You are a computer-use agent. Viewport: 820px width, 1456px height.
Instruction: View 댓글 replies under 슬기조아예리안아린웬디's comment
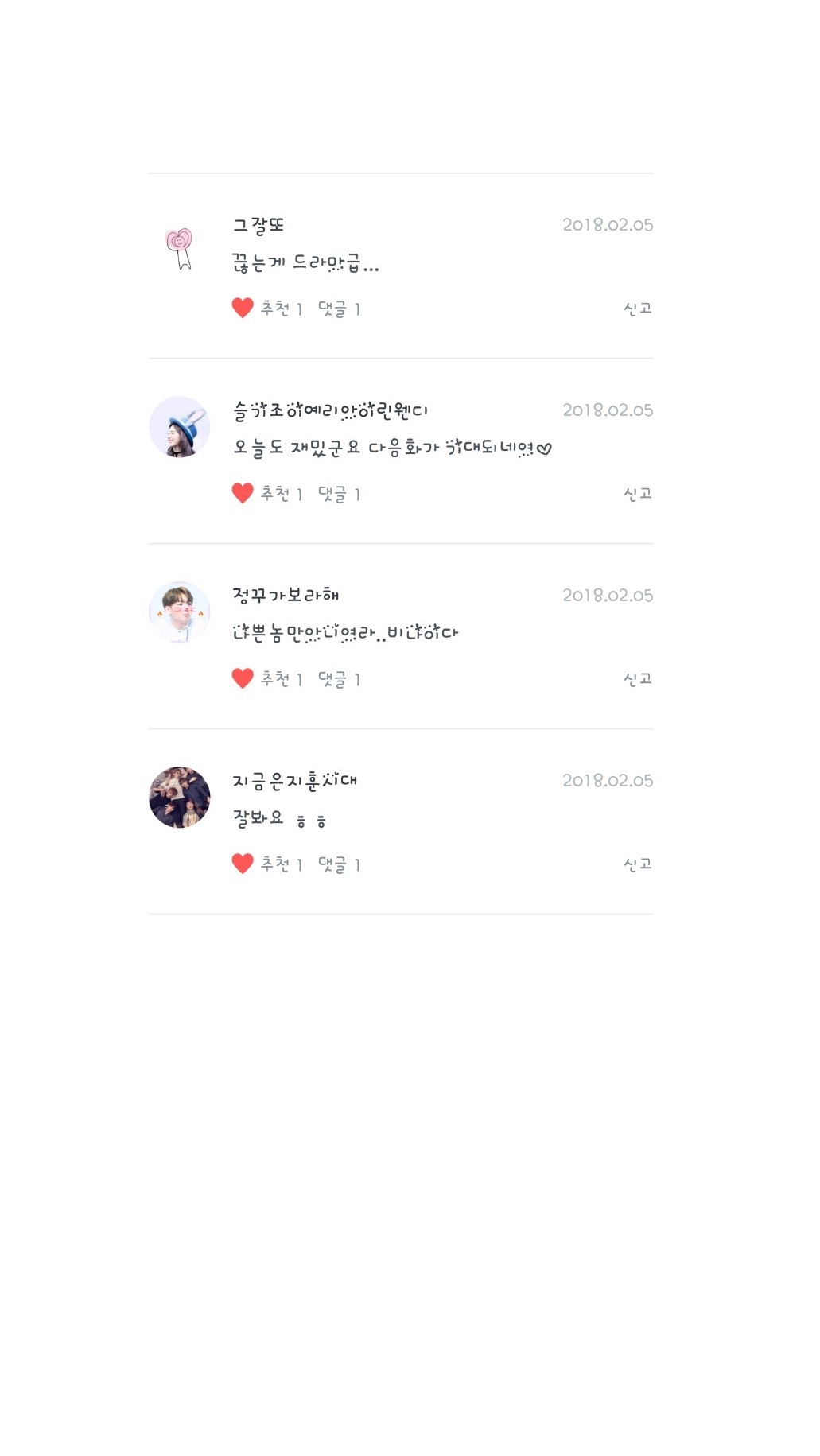[339, 494]
